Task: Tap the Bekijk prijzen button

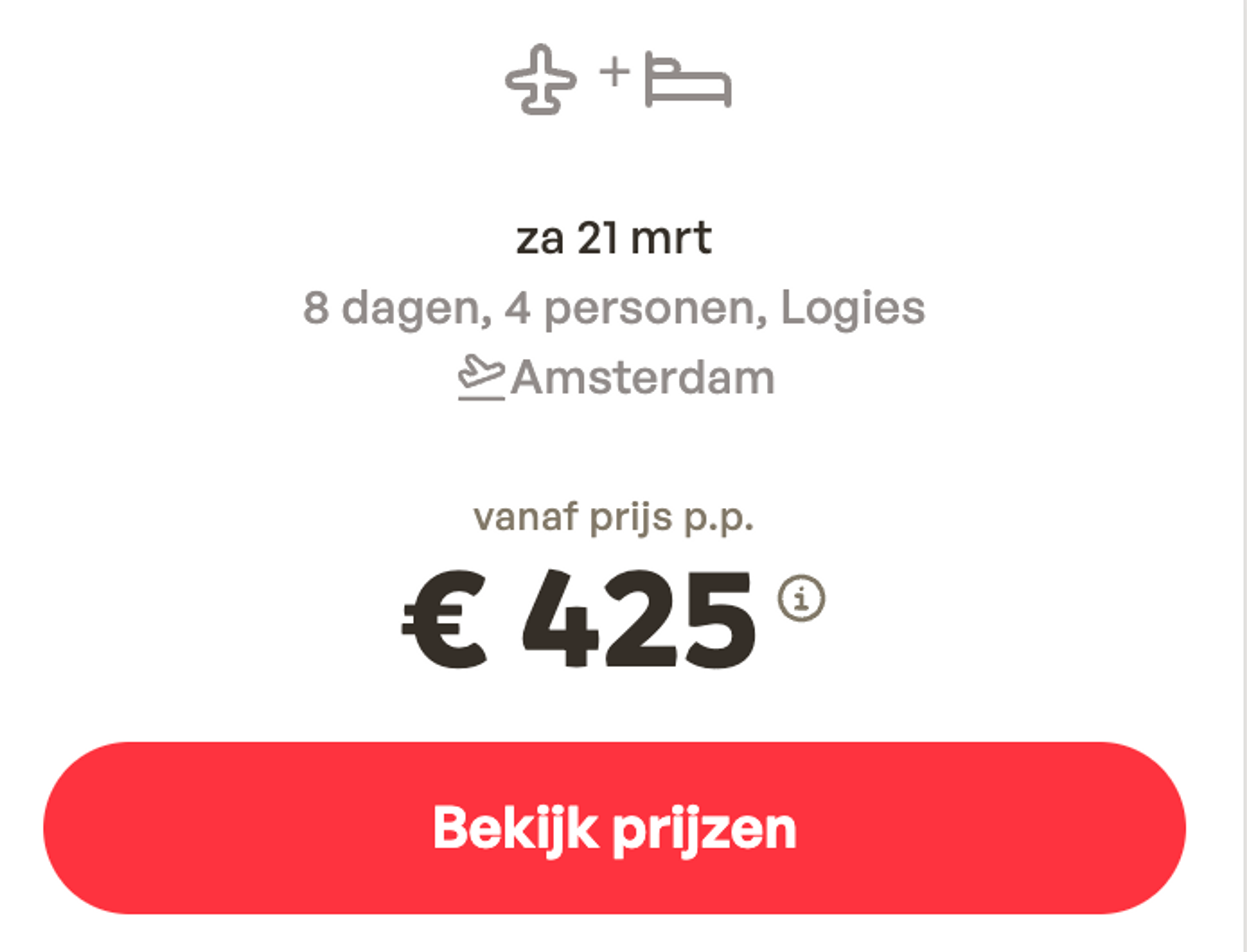Action: pos(614,828)
